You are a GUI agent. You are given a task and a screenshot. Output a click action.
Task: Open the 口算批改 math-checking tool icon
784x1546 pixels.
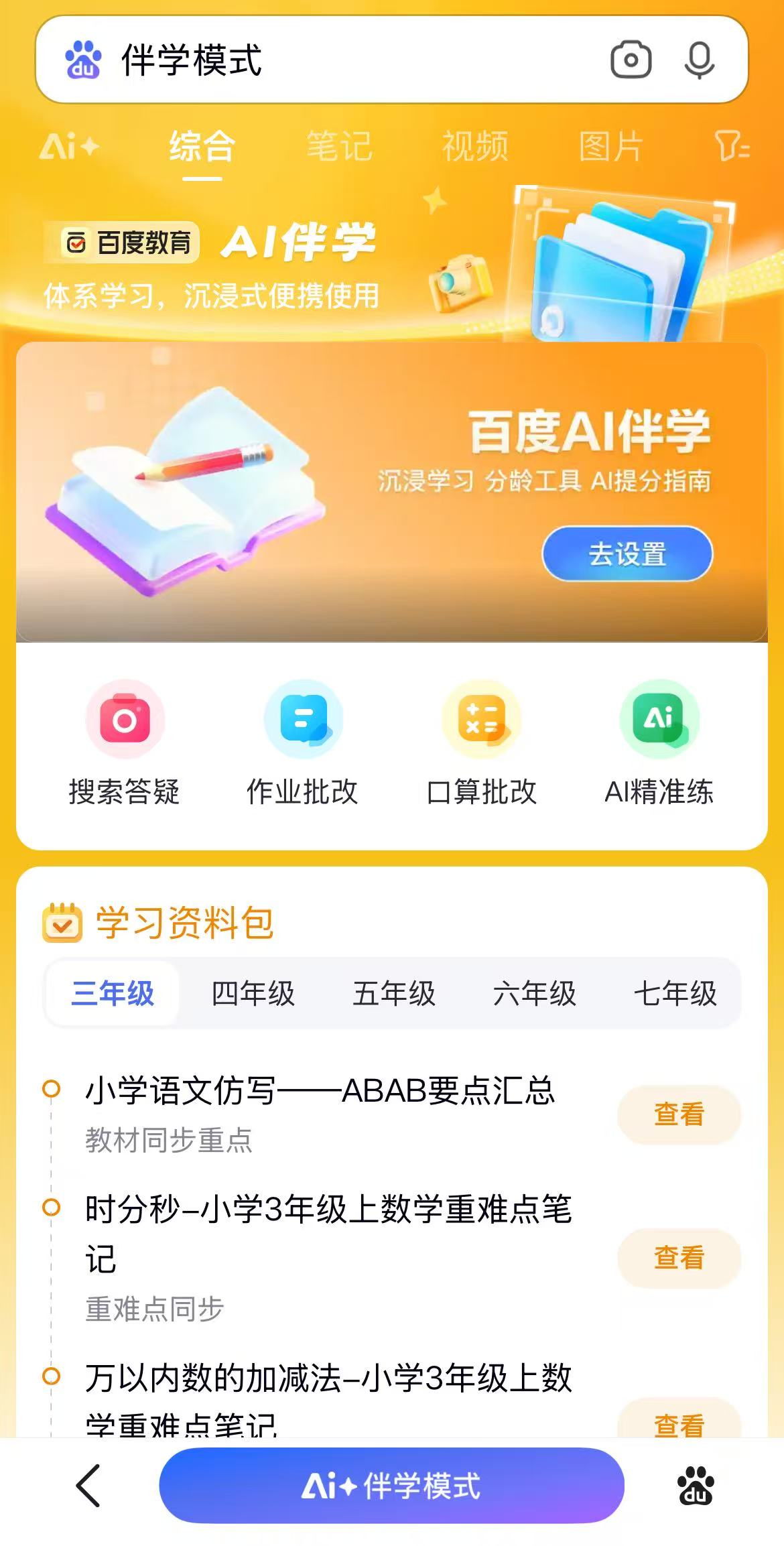tap(482, 719)
